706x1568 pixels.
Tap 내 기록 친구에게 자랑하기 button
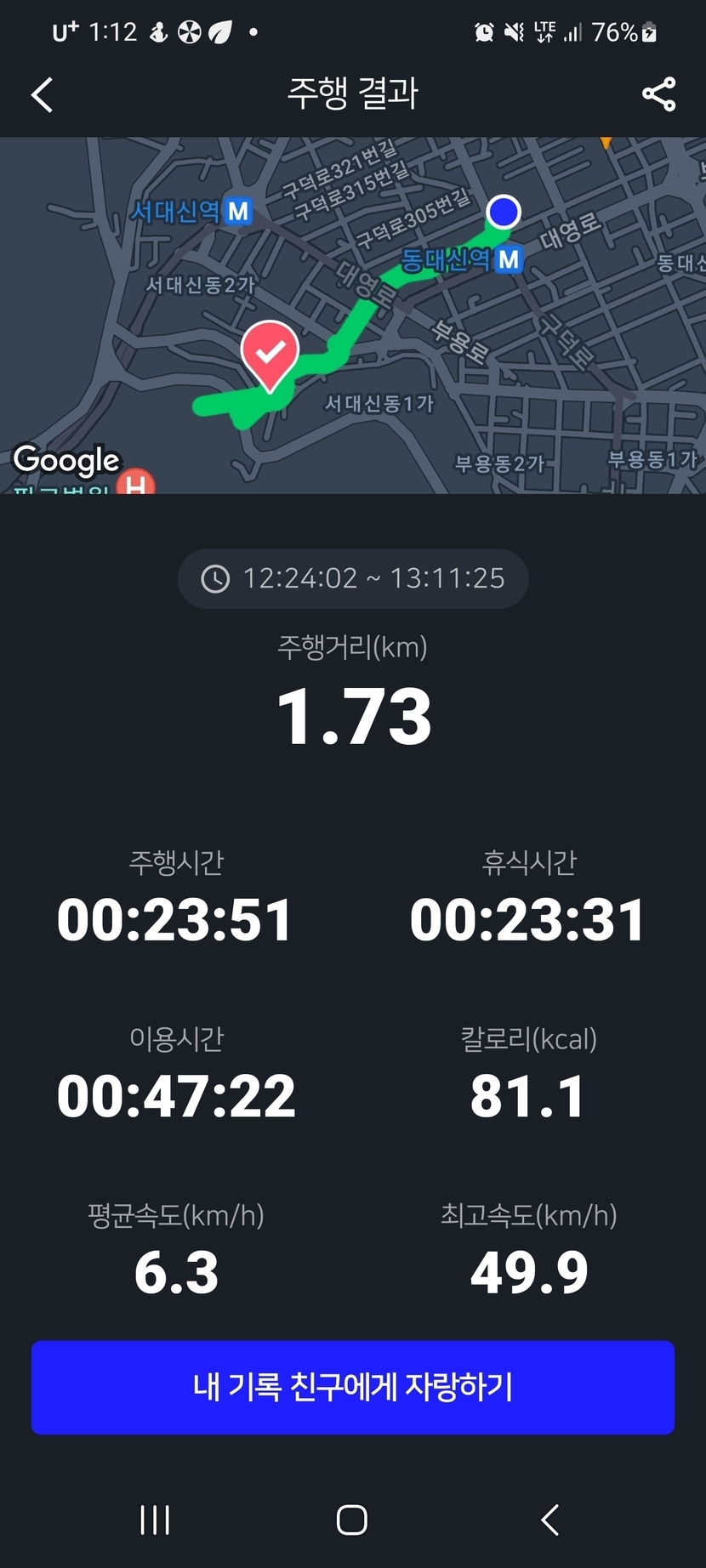tap(353, 1387)
